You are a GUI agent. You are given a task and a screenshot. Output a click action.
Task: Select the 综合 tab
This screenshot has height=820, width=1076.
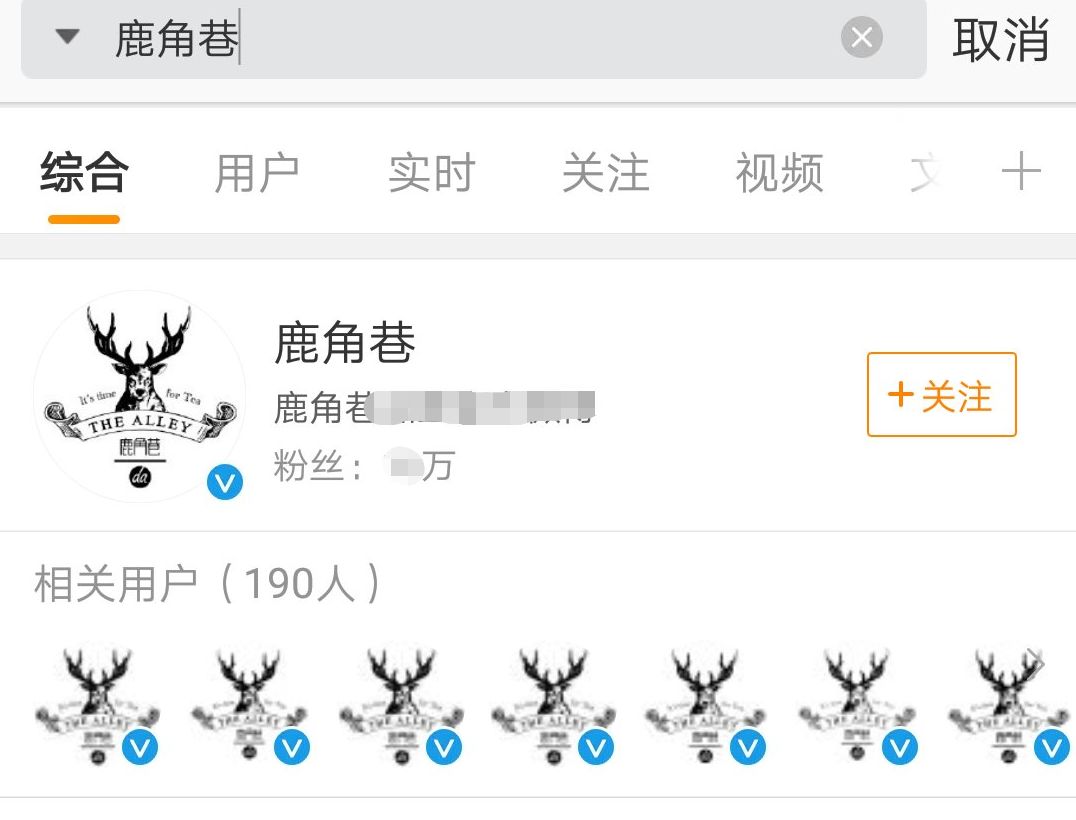(84, 174)
